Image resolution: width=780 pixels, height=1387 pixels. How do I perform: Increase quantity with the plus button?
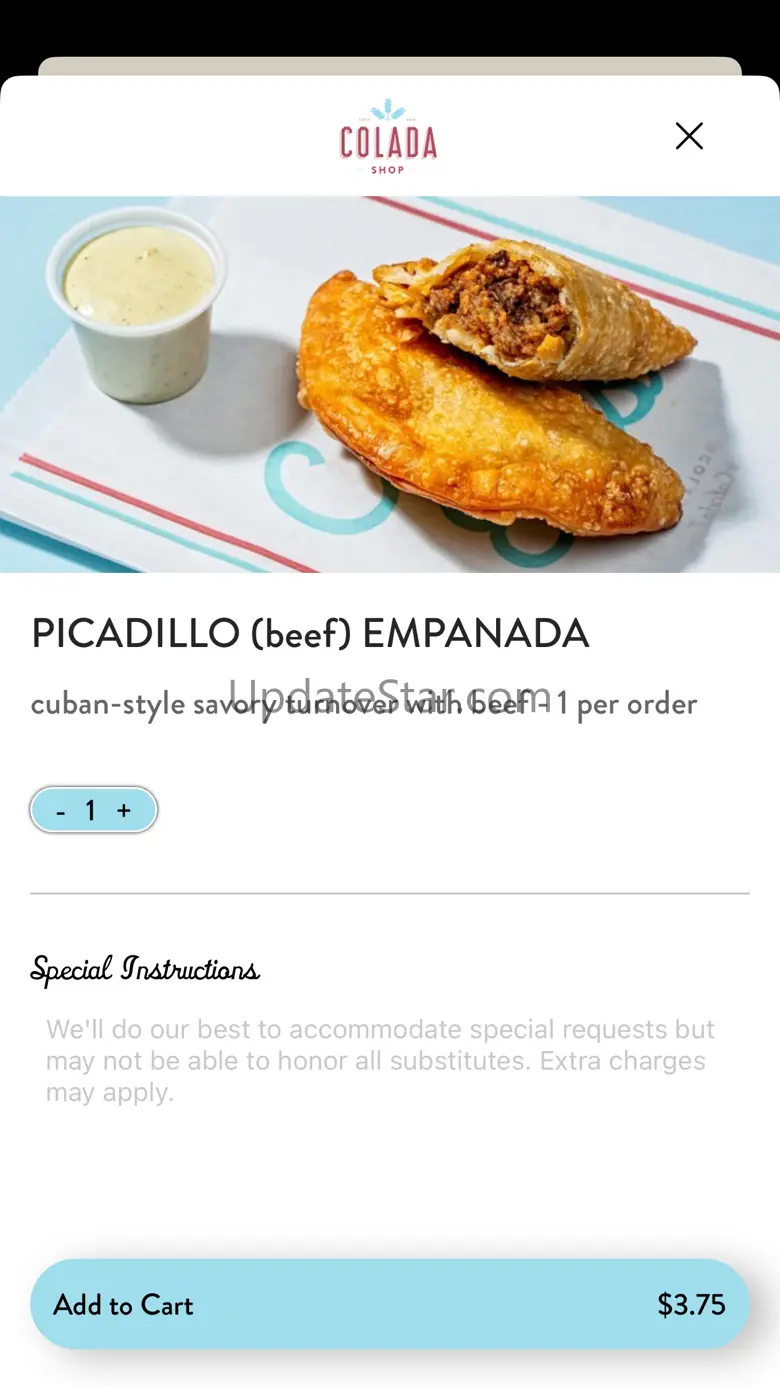click(124, 810)
